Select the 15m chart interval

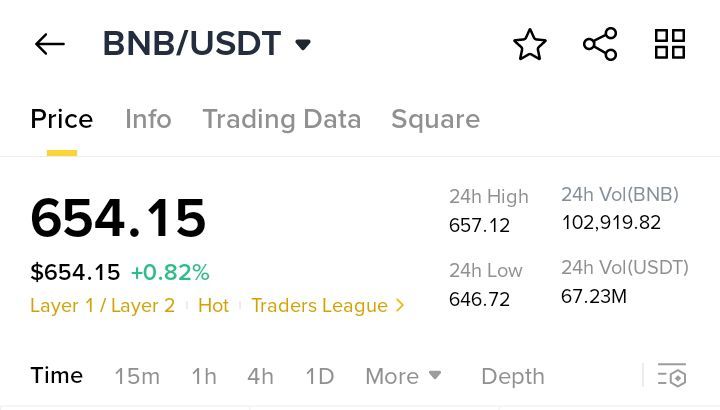point(137,376)
